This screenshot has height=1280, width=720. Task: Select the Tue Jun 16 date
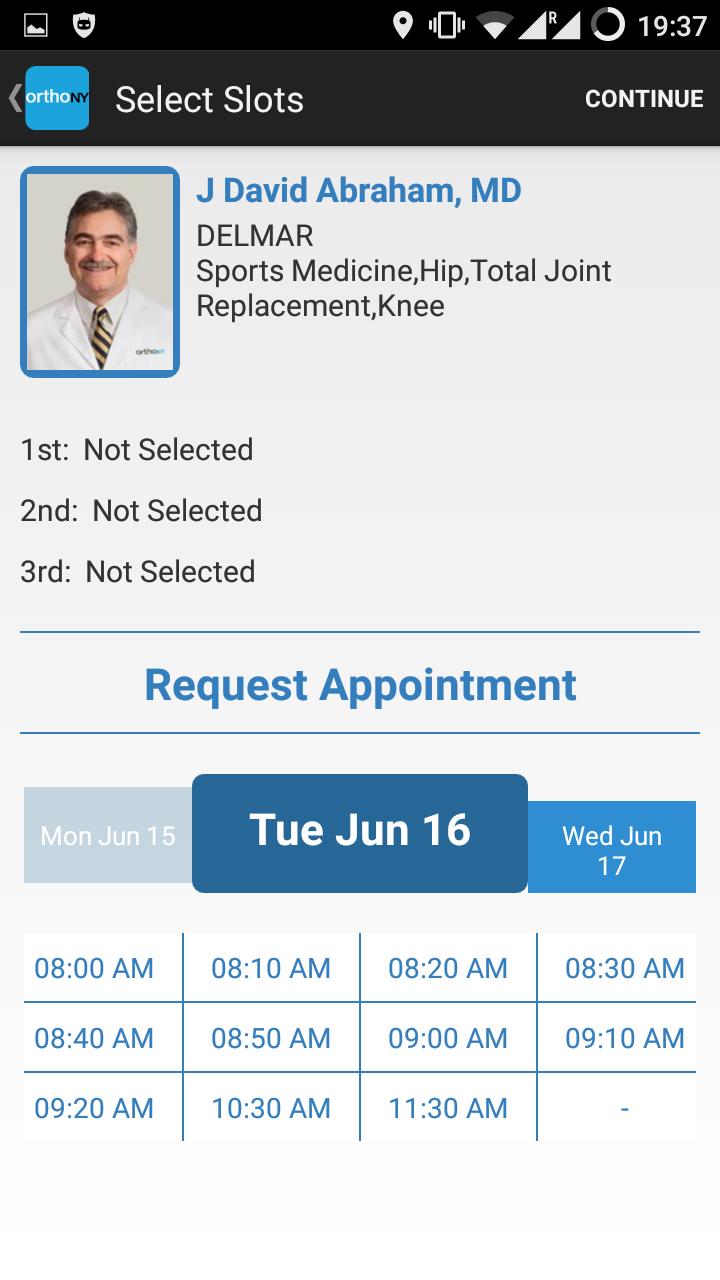[360, 833]
